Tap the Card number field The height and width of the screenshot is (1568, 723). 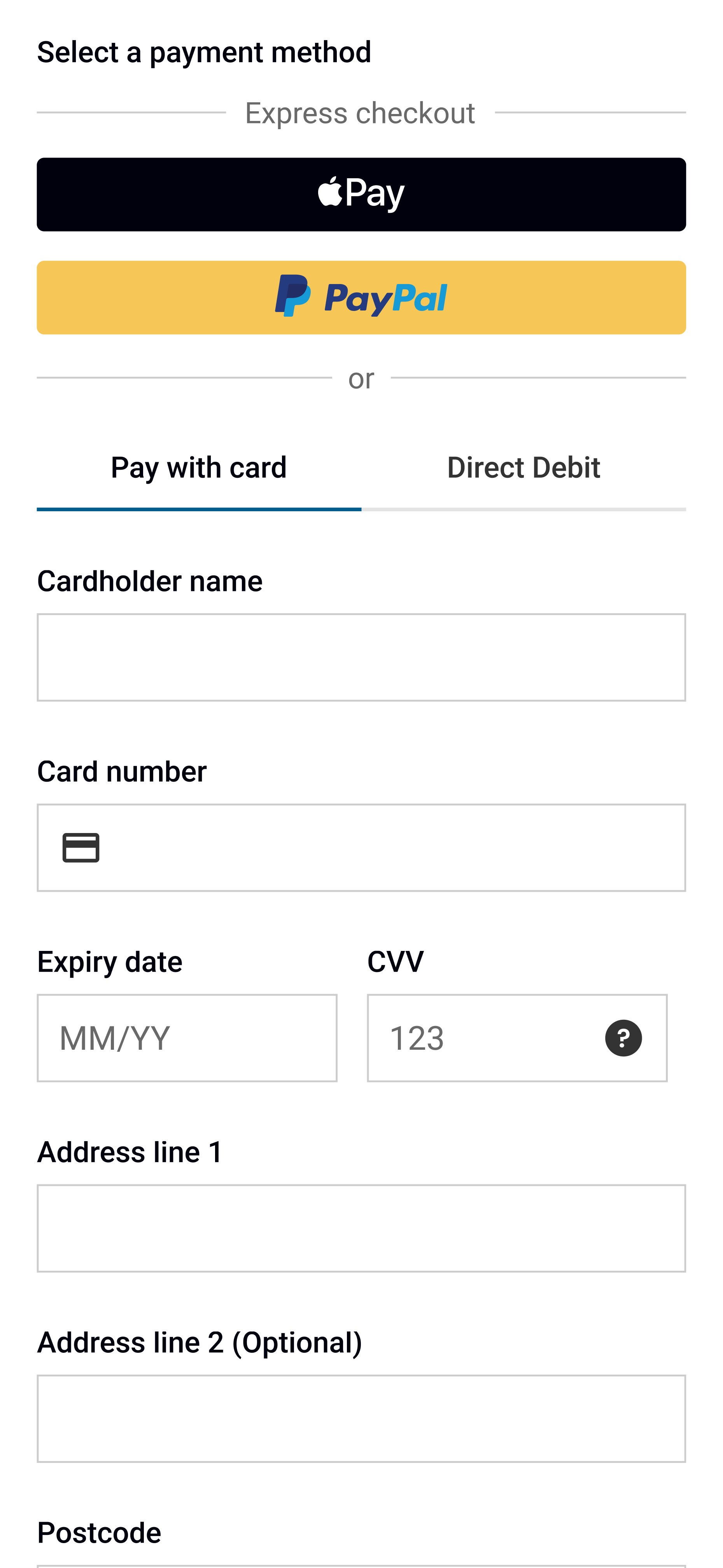389,848
